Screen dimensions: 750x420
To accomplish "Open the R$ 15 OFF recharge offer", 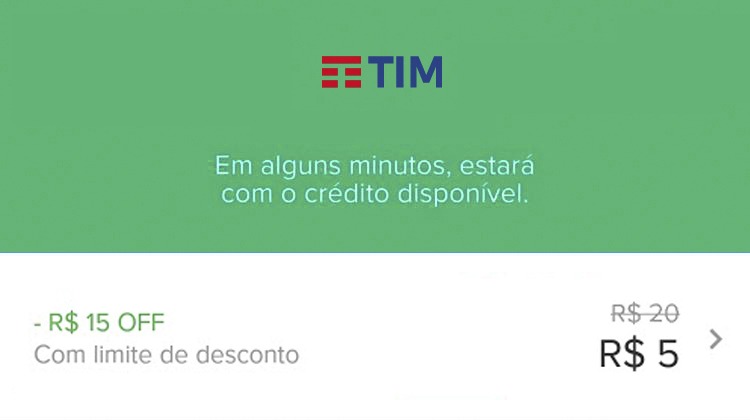I will pos(374,338).
